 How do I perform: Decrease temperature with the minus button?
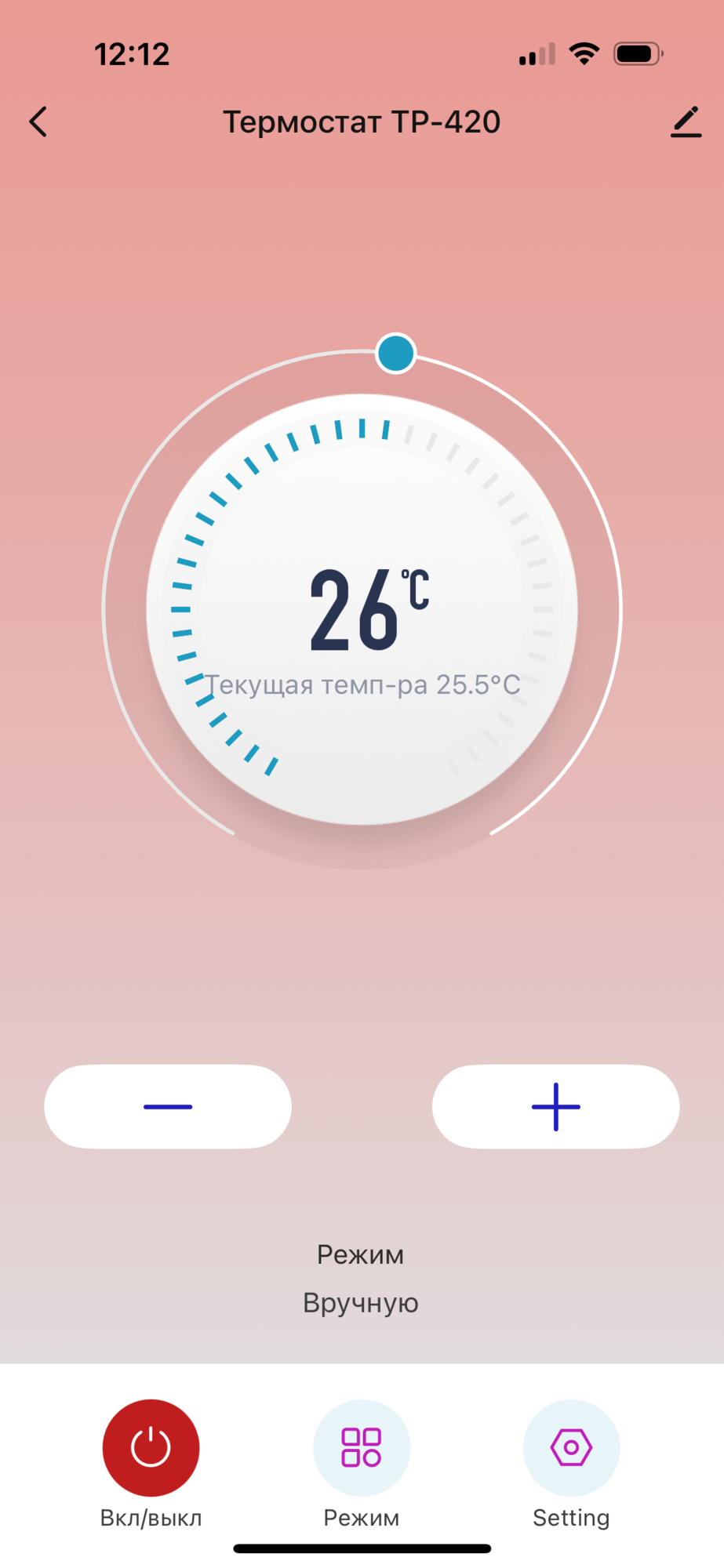tap(168, 1106)
